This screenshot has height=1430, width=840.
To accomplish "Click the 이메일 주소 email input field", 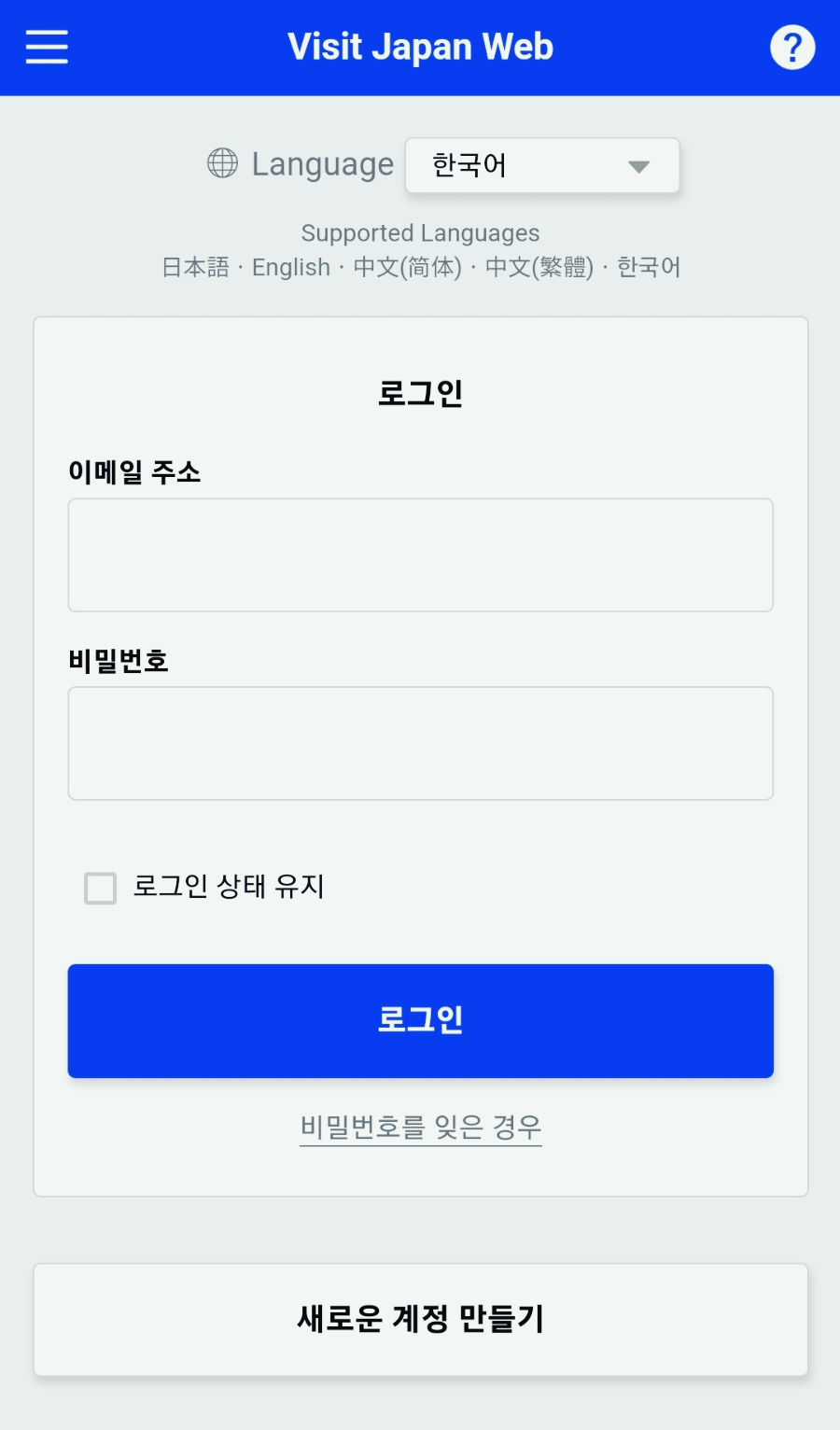I will click(x=420, y=554).
